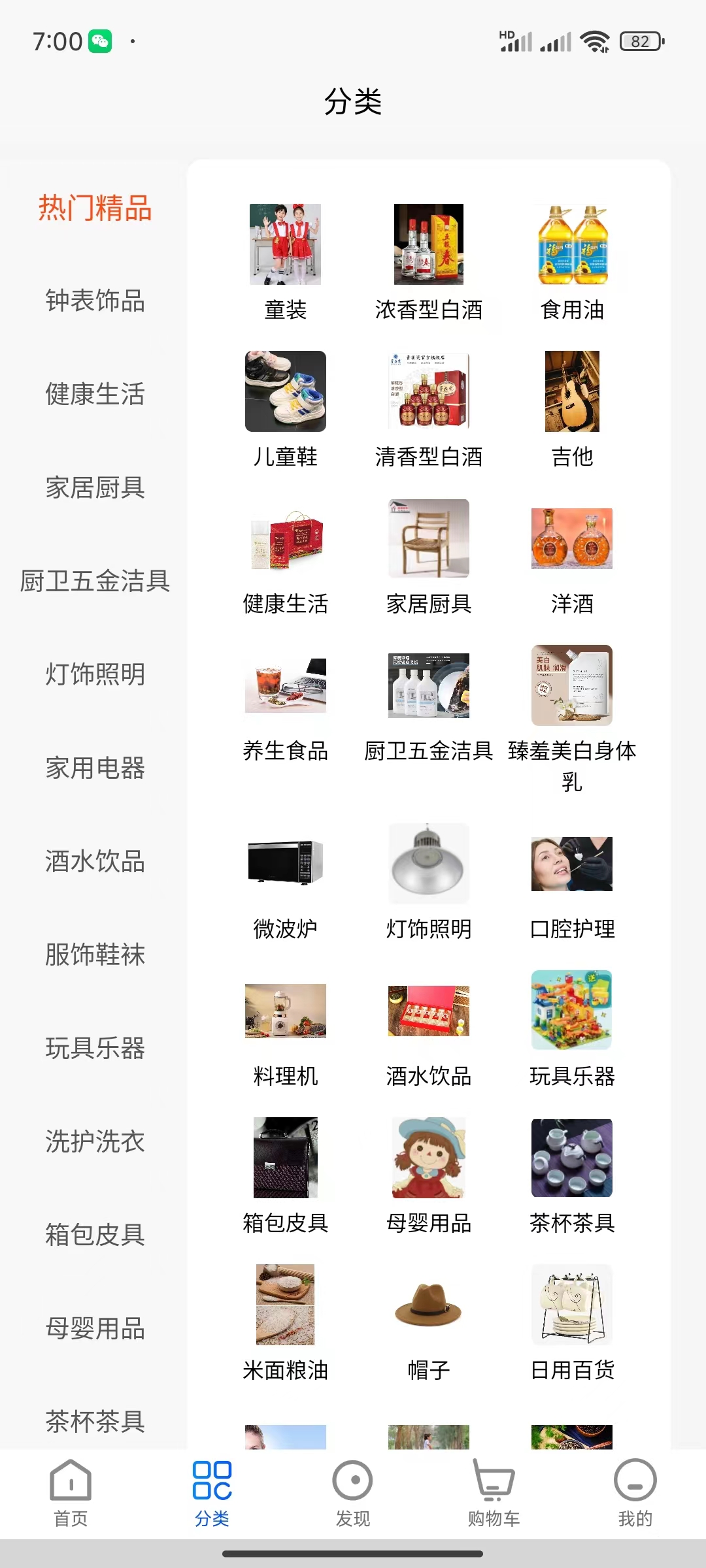The width and height of the screenshot is (706, 1568).
Task: Switch to the 首页 tab
Action: click(71, 1493)
